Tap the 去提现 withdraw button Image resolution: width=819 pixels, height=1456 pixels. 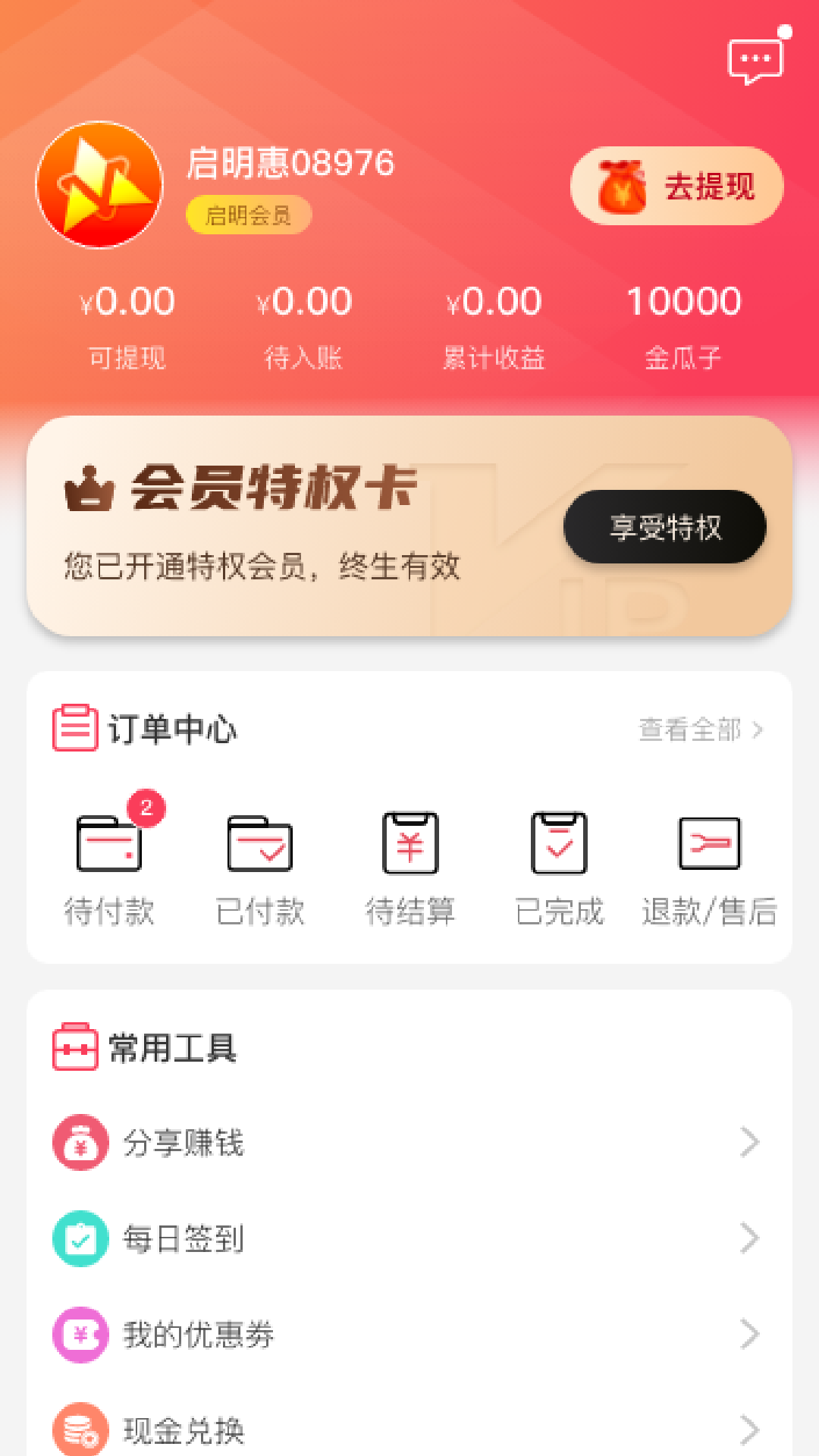676,186
